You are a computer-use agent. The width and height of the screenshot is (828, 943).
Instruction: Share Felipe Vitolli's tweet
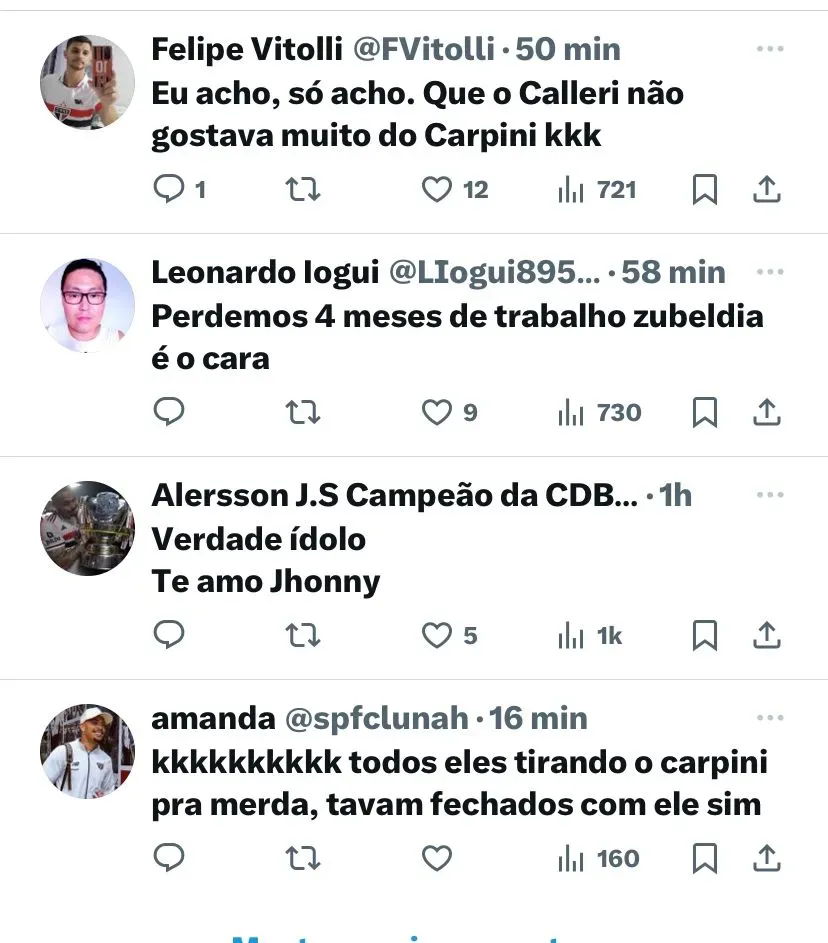766,189
